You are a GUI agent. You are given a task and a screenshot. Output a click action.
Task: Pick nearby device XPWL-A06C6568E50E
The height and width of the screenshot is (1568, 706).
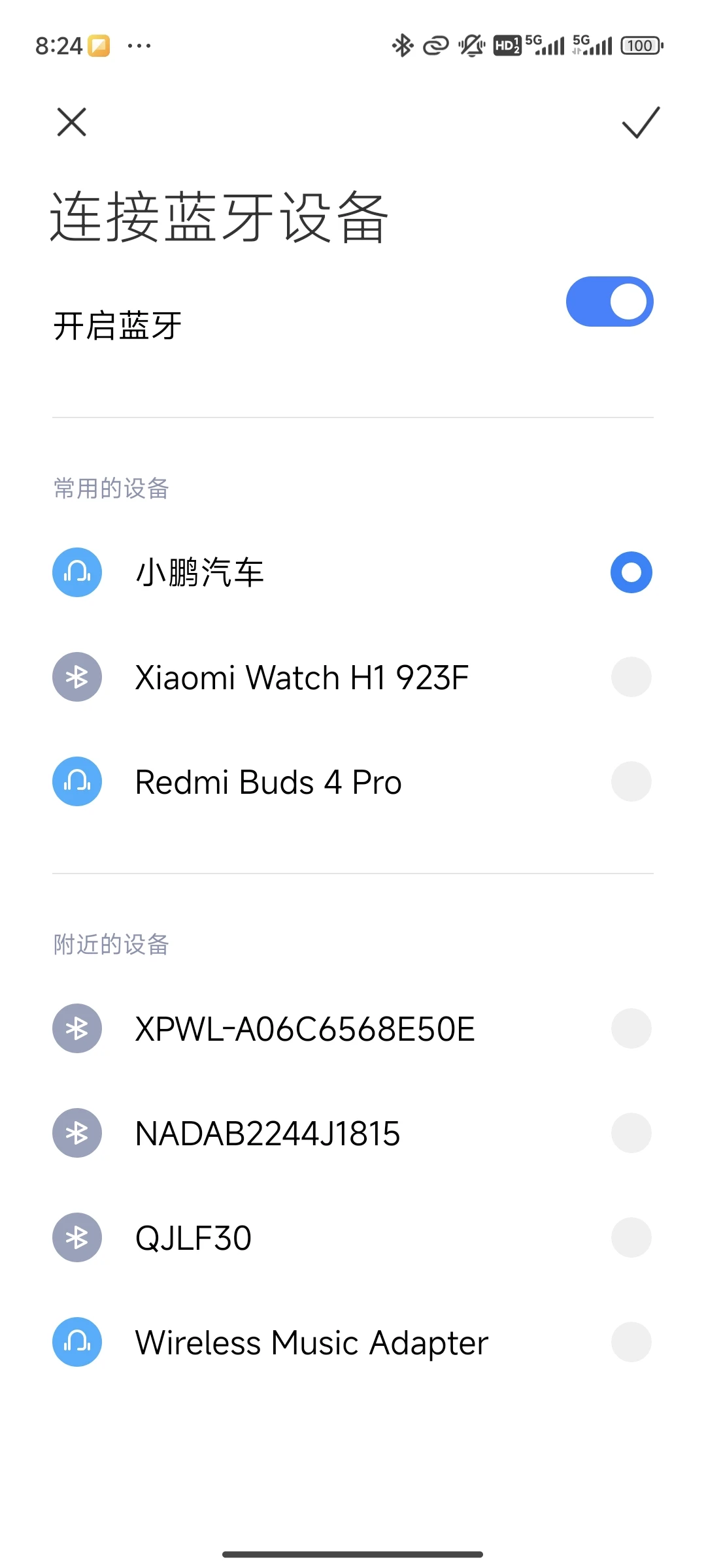coord(353,1028)
